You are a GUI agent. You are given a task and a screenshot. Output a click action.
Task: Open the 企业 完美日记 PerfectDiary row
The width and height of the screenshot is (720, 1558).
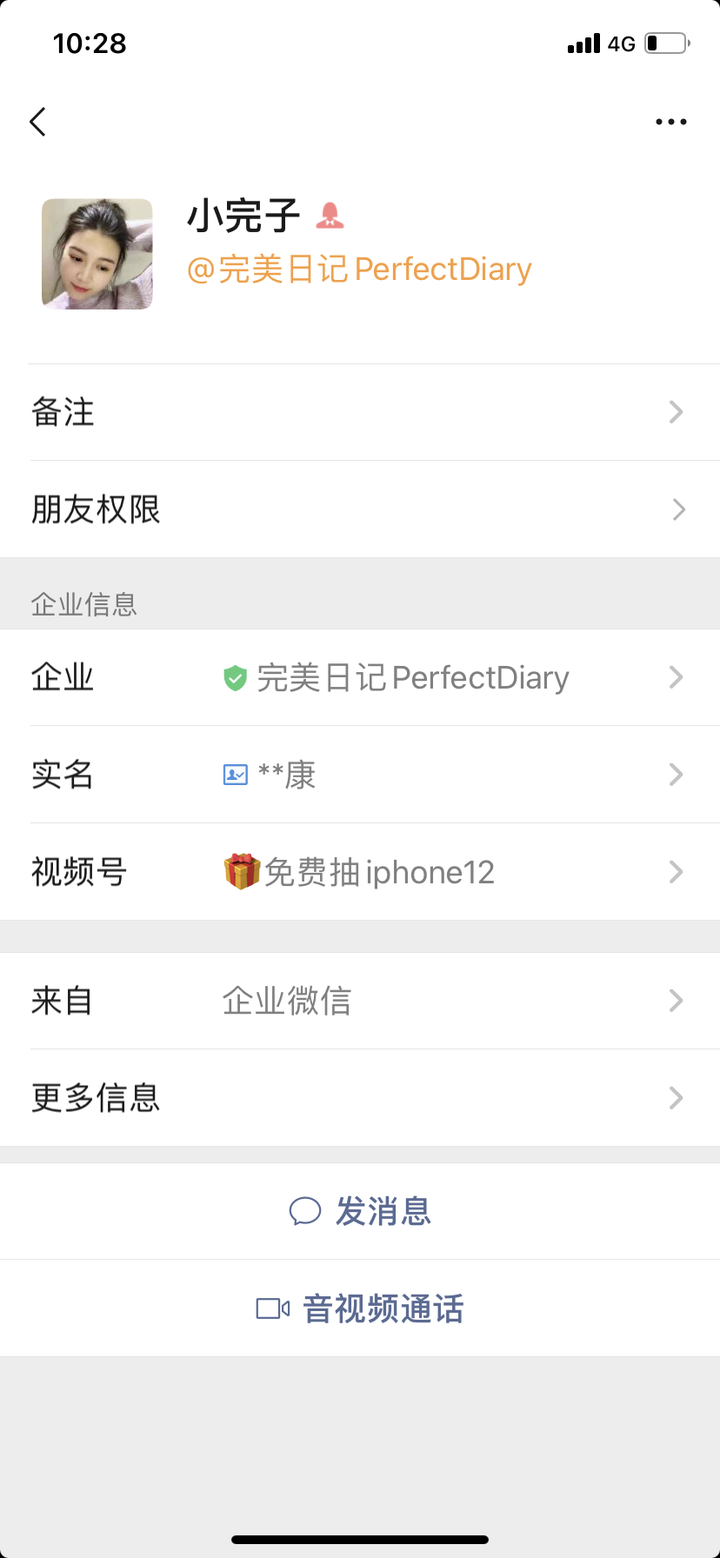tap(360, 678)
